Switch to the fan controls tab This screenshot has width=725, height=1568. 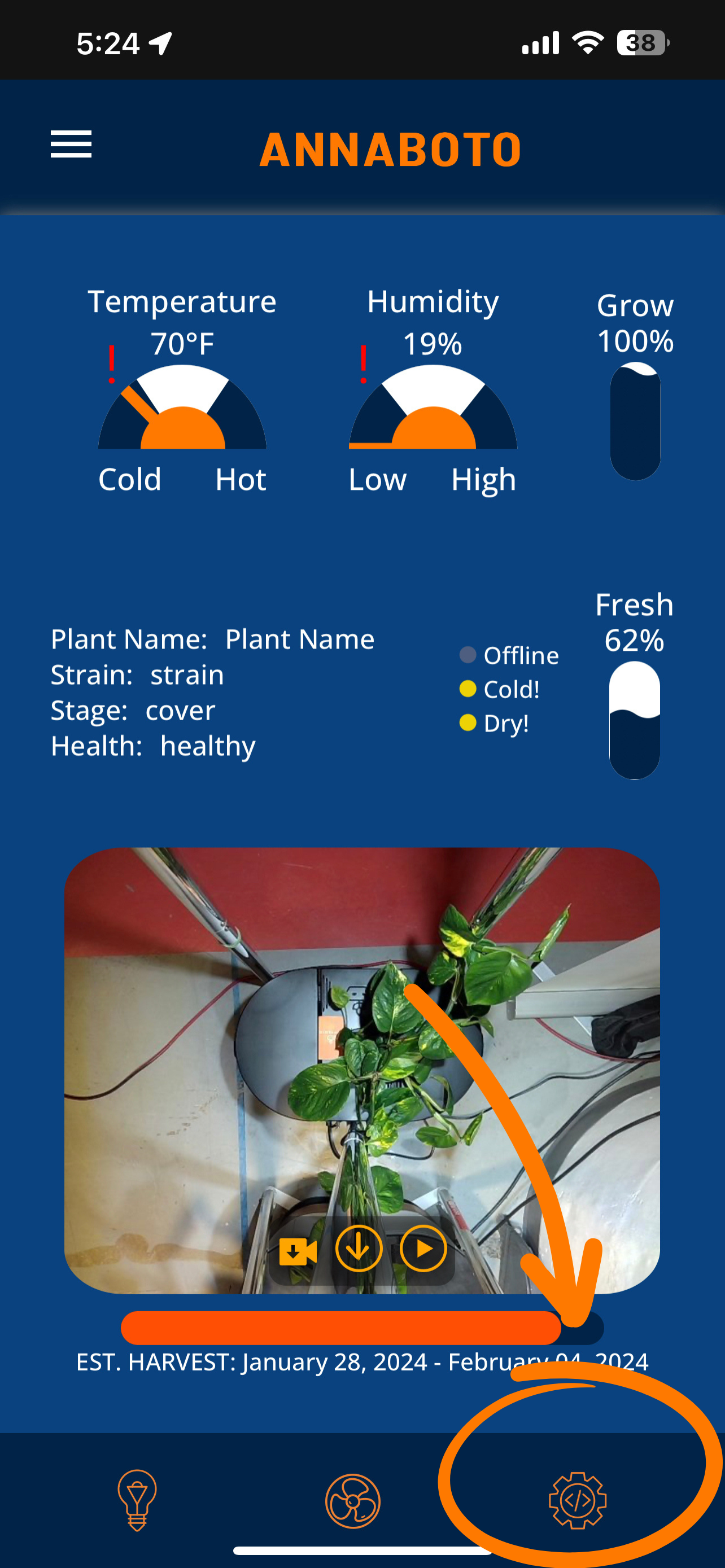click(x=353, y=1501)
